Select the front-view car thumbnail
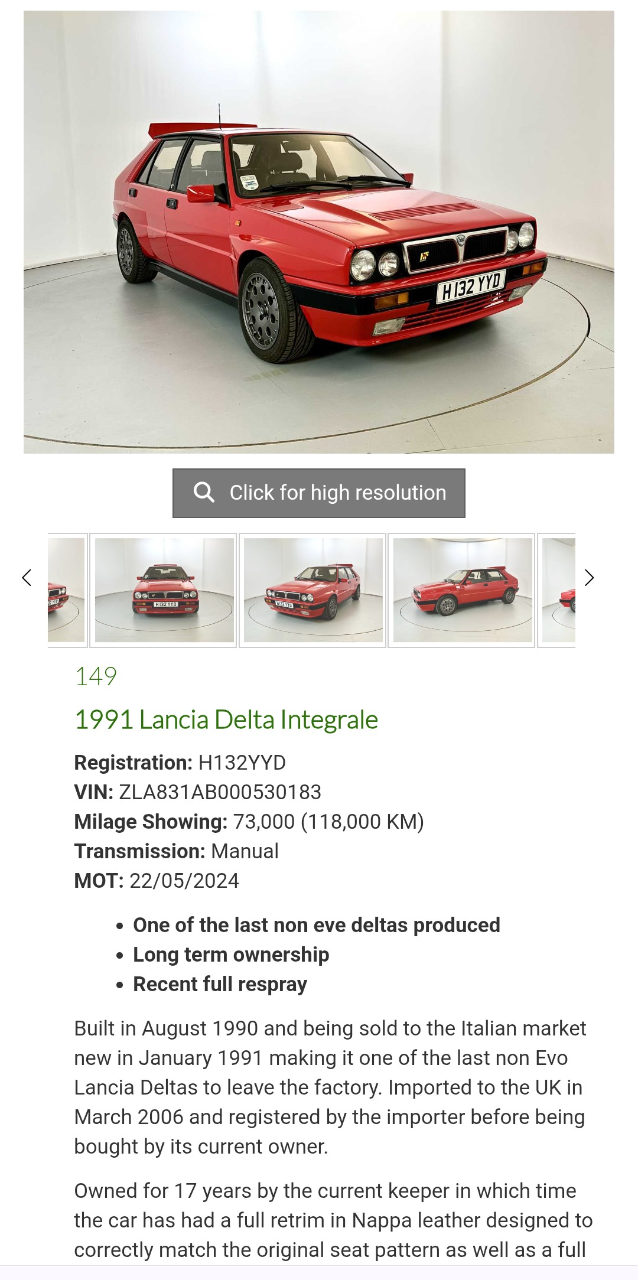The height and width of the screenshot is (1280, 638). coord(164,590)
